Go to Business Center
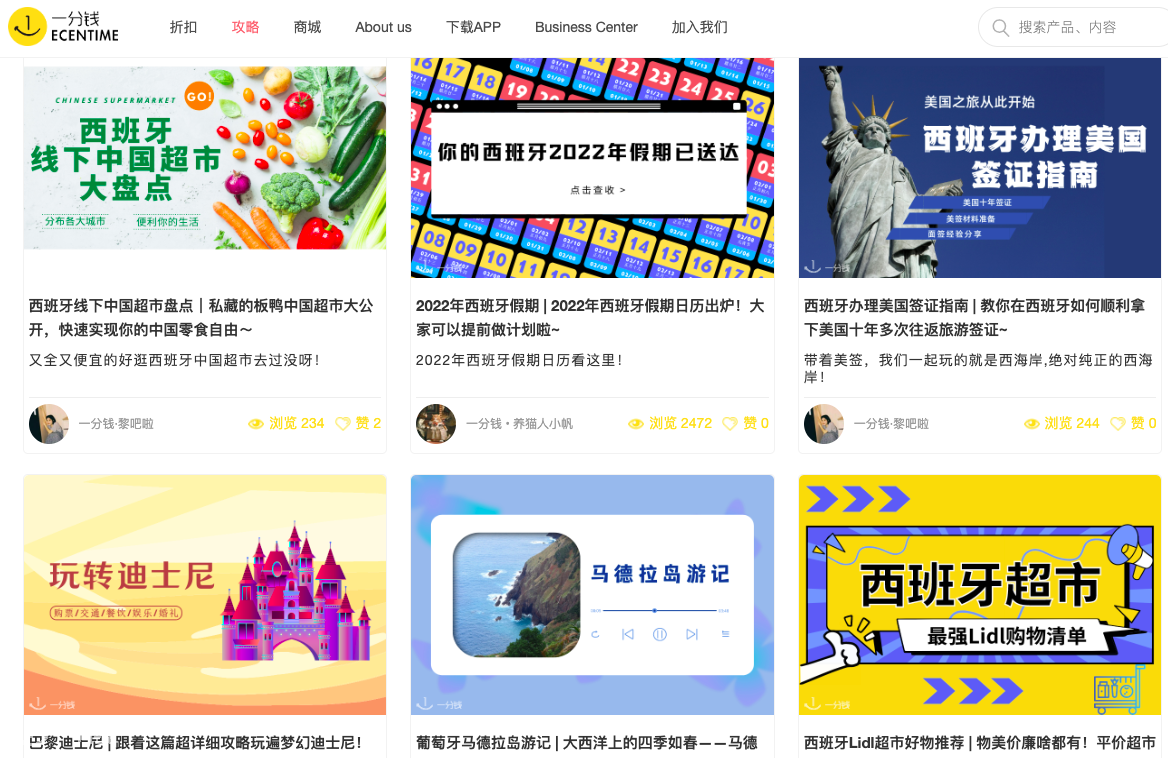 pyautogui.click(x=586, y=27)
